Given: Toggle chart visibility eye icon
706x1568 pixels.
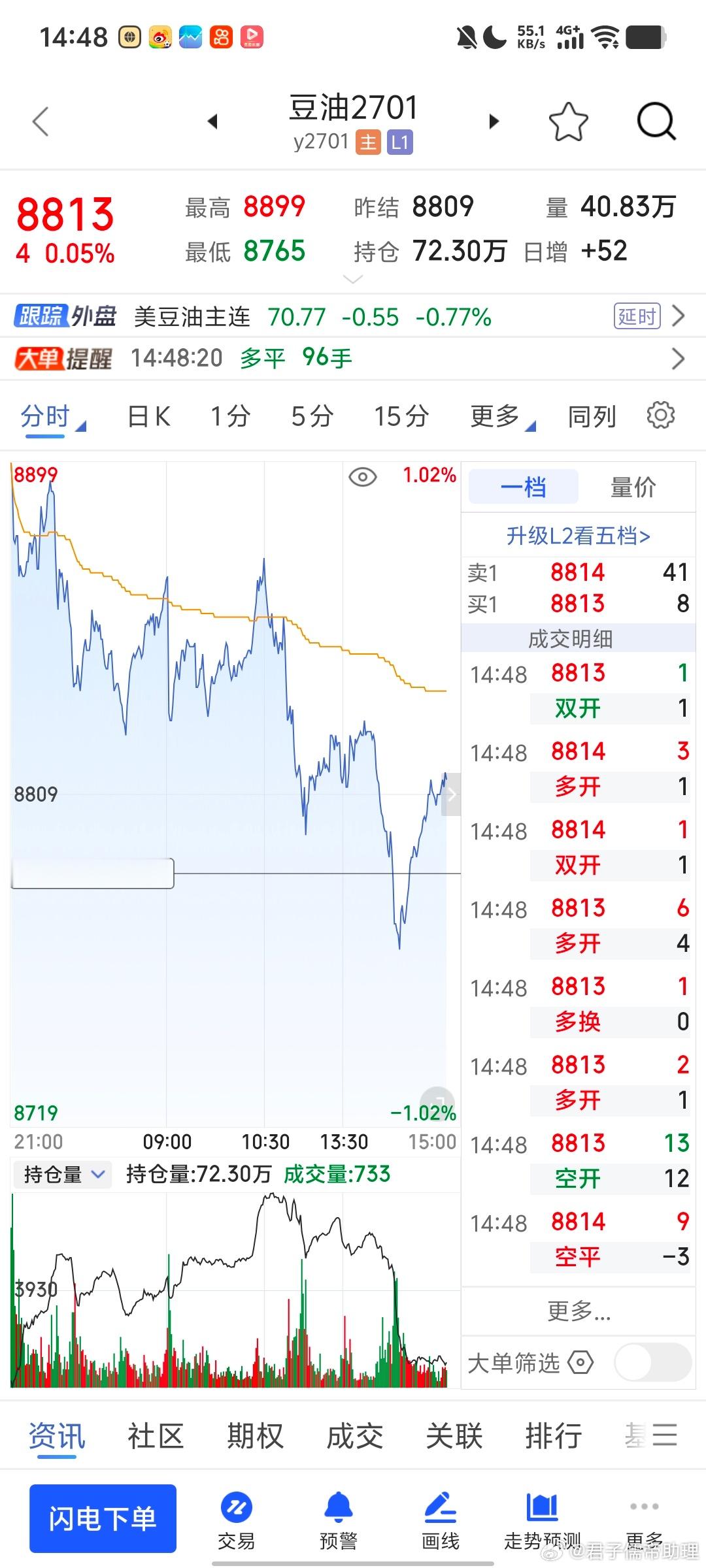Looking at the screenshot, I should click(x=363, y=477).
